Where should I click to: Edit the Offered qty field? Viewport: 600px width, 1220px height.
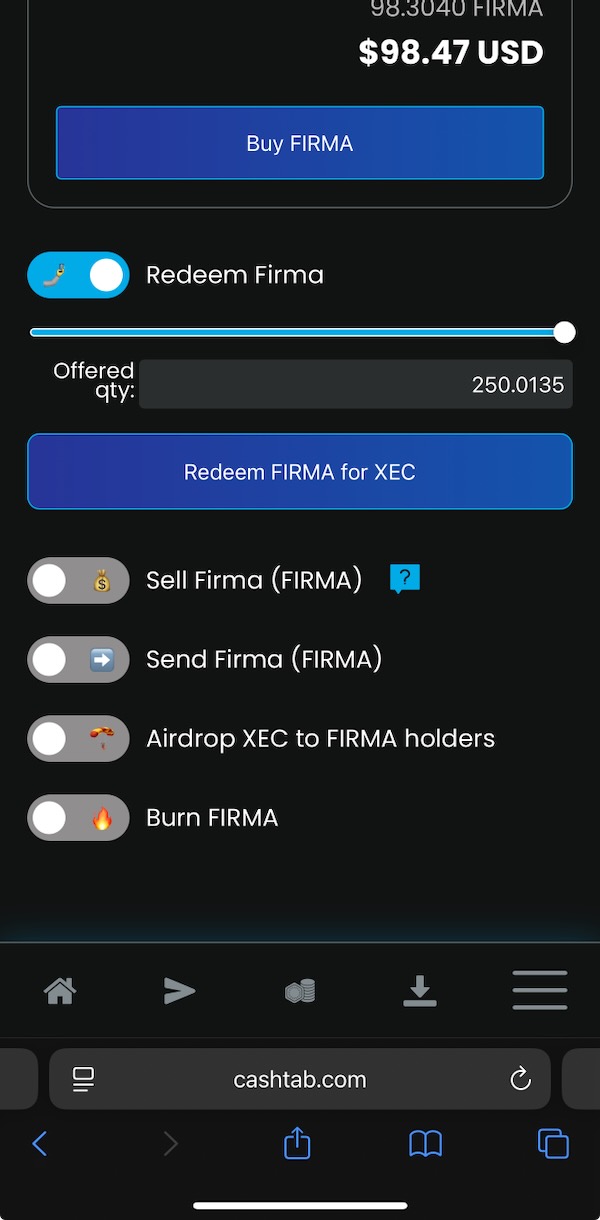pyautogui.click(x=356, y=385)
